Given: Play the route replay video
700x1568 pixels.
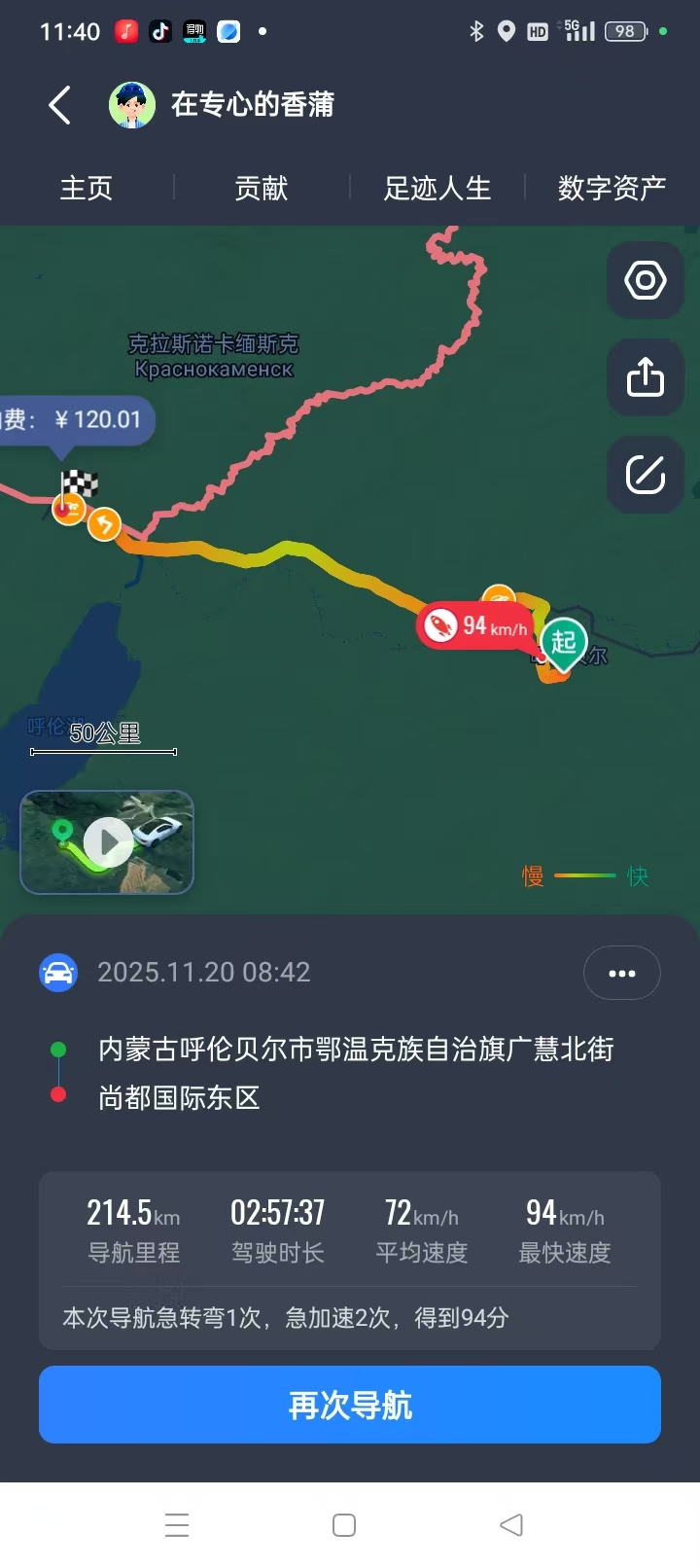Looking at the screenshot, I should [x=107, y=842].
